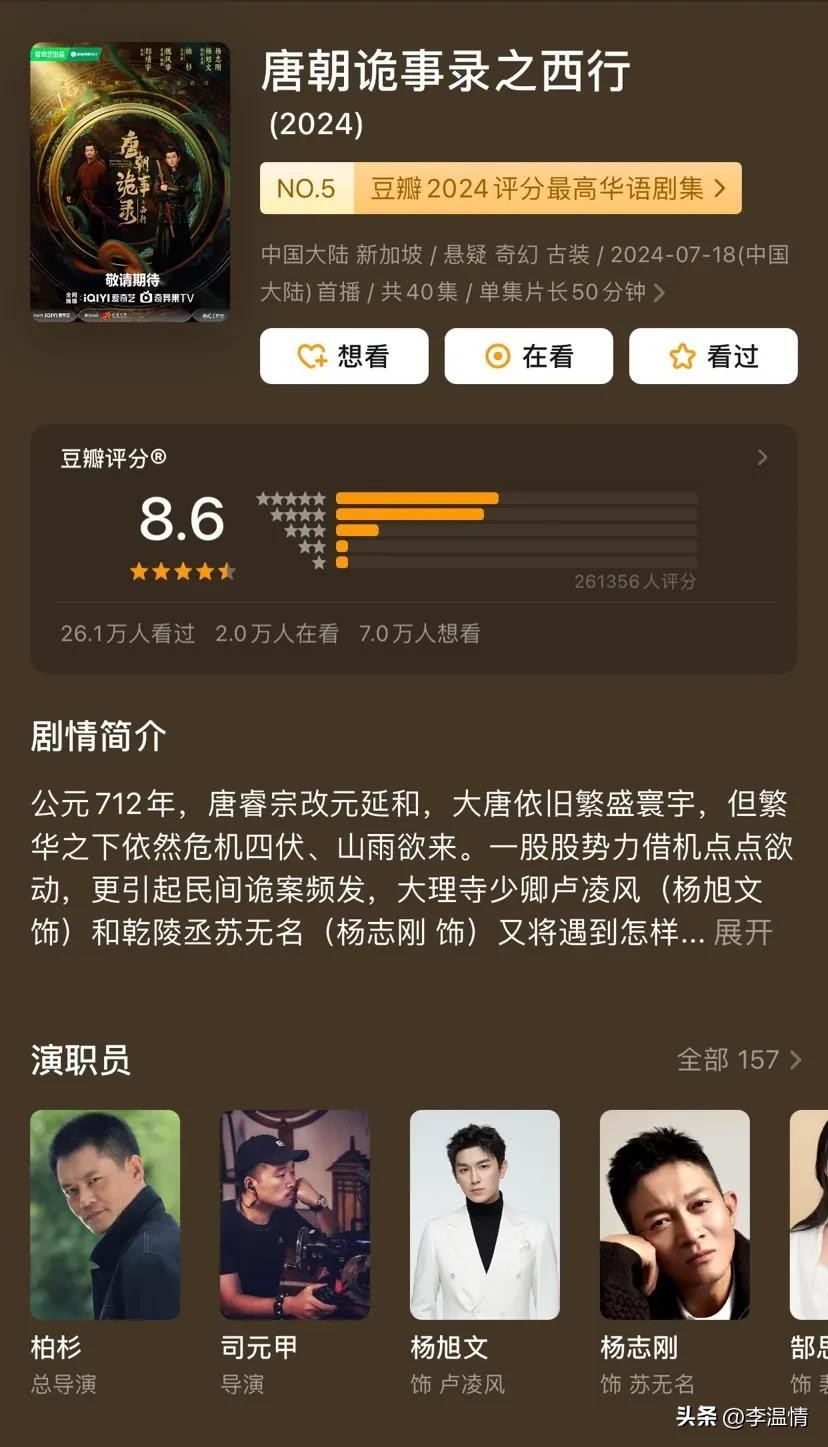Open actor 杨志刚's profile card

[674, 1214]
